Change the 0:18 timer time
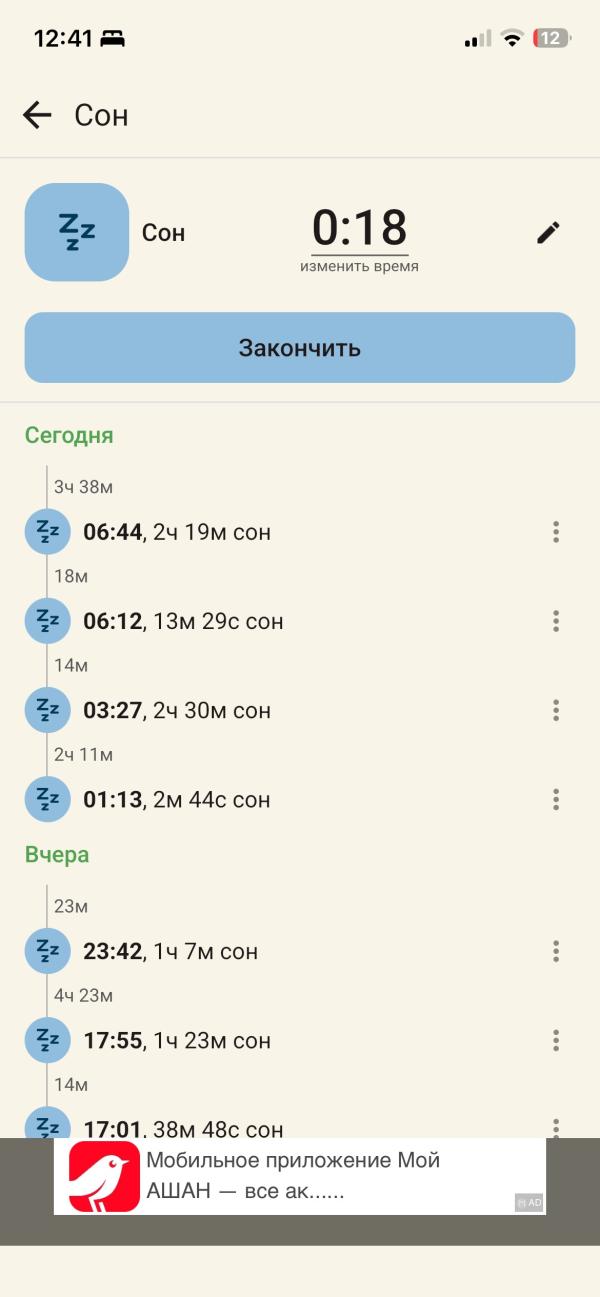The width and height of the screenshot is (600, 1297). pos(359,236)
